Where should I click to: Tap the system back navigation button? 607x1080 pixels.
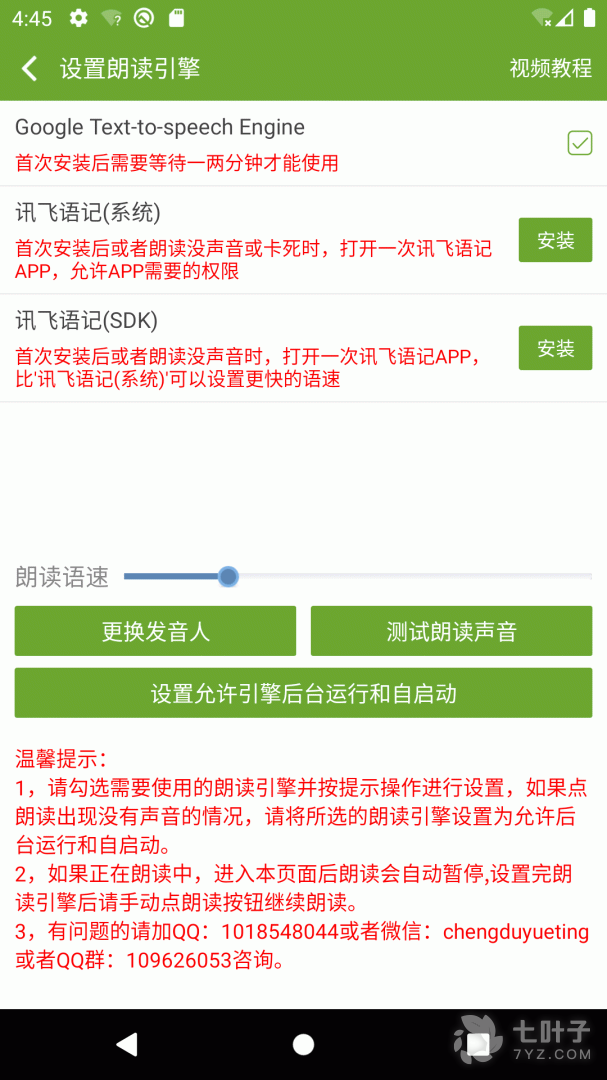coord(127,1044)
